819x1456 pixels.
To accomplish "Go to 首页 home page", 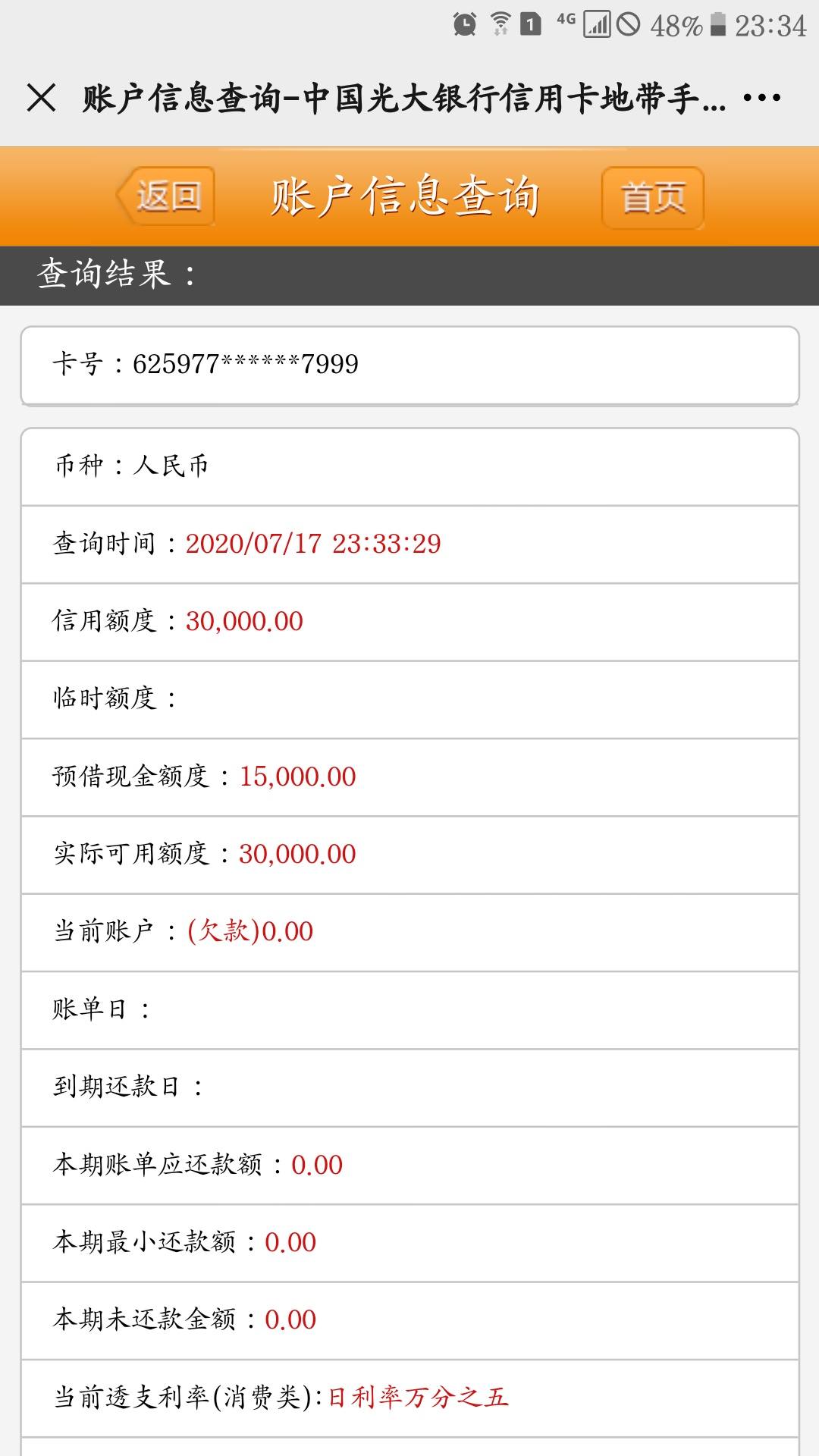I will 653,198.
